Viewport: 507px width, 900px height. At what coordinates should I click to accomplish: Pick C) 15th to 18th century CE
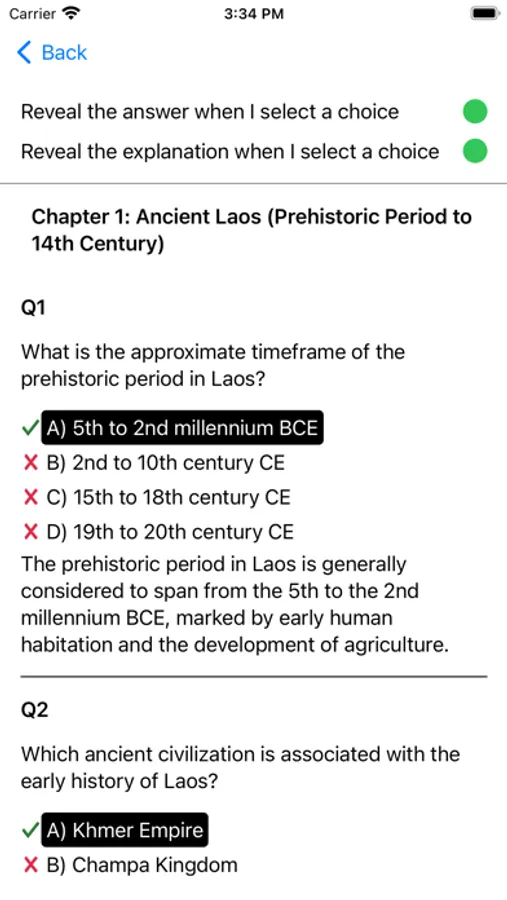coord(168,497)
